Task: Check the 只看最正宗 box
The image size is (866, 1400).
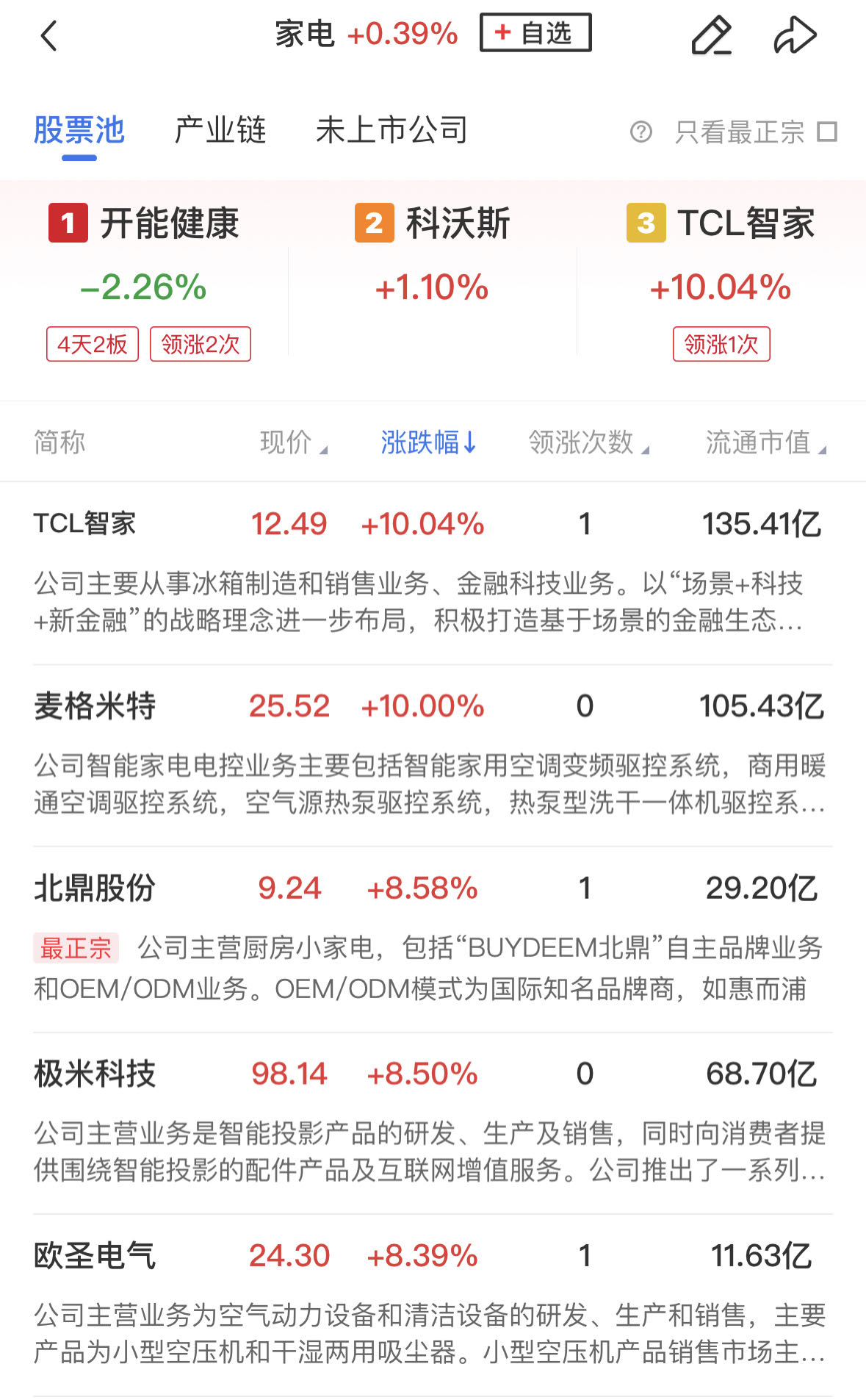Action: click(827, 132)
